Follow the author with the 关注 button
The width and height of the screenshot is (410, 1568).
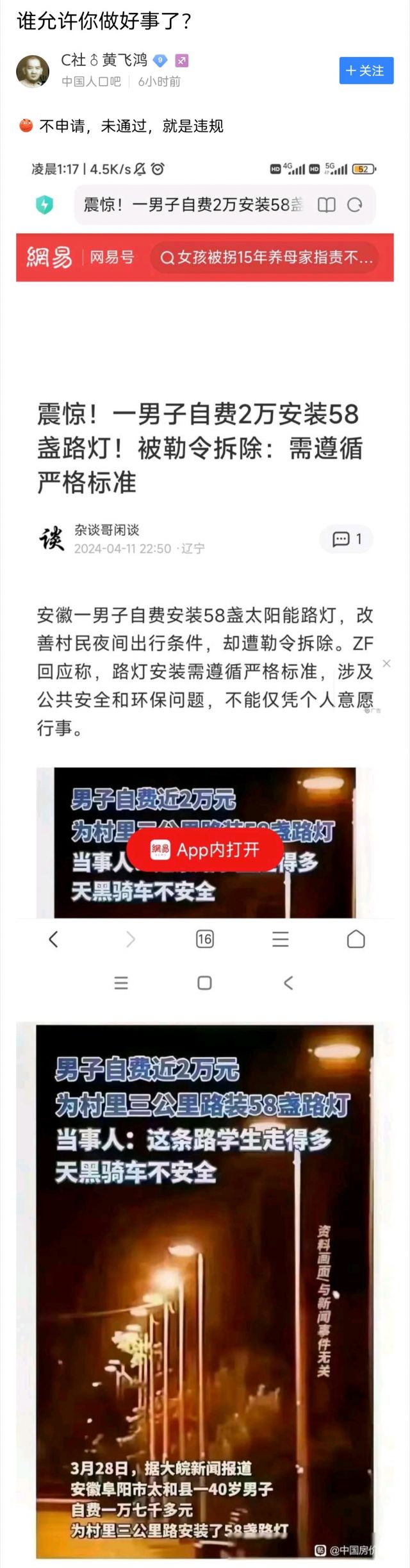(366, 71)
